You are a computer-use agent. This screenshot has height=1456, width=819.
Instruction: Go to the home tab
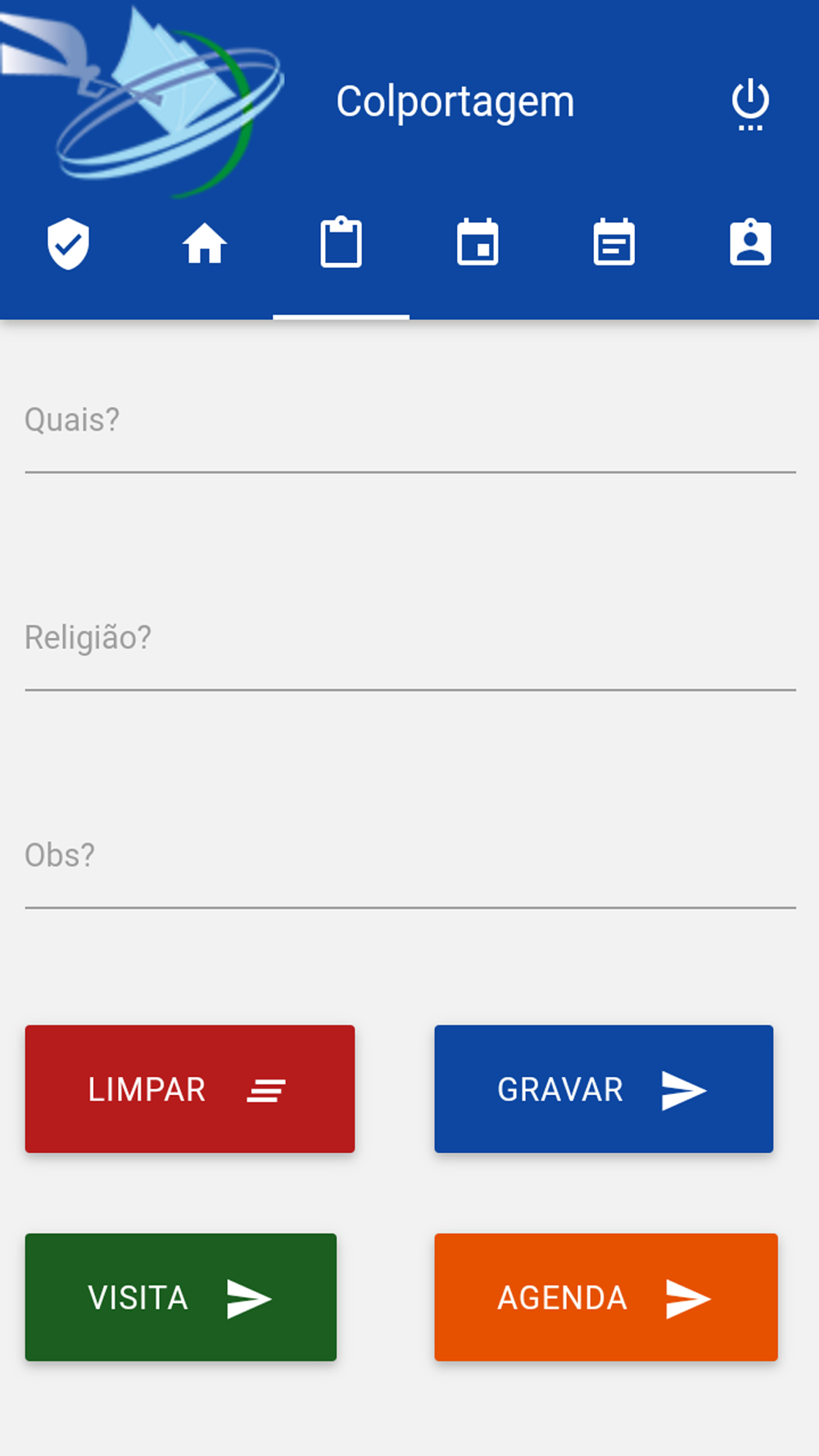coord(205,244)
